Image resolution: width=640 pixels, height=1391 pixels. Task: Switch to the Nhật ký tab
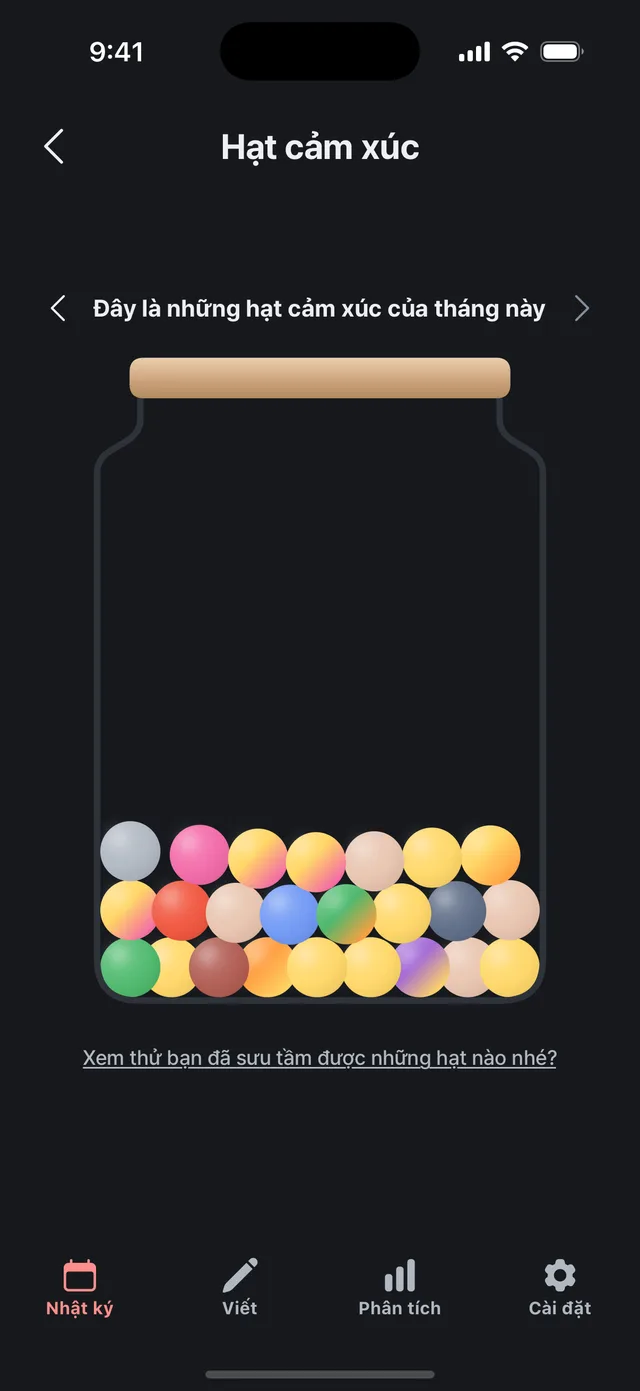tap(80, 1288)
